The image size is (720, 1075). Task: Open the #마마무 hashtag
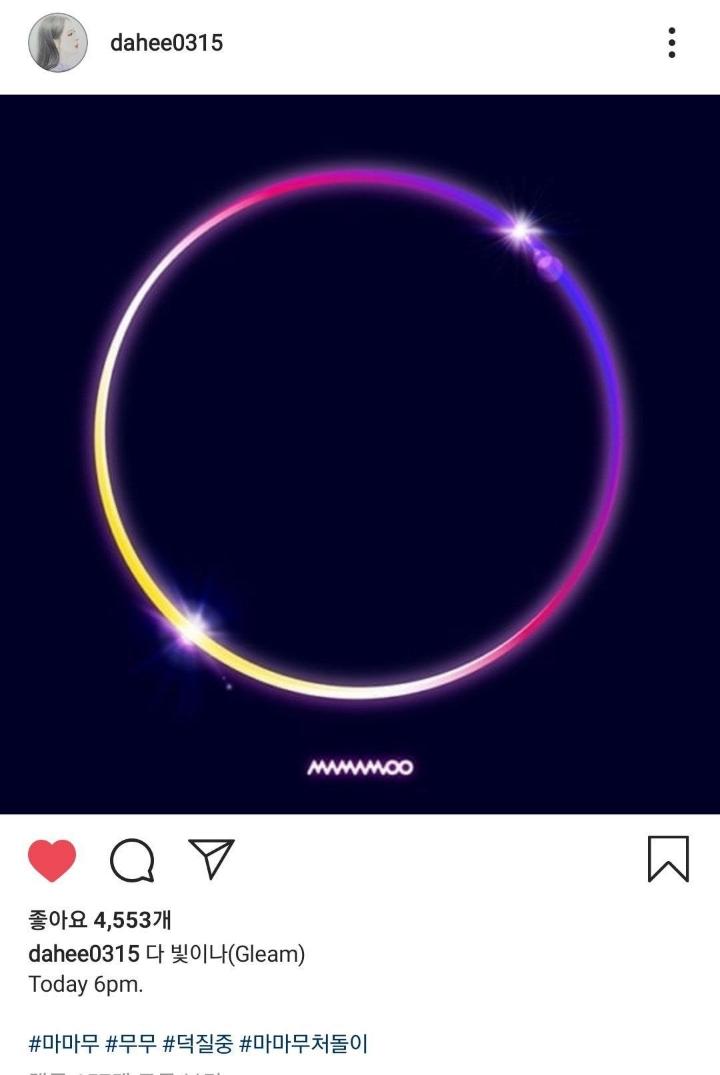(63, 1044)
